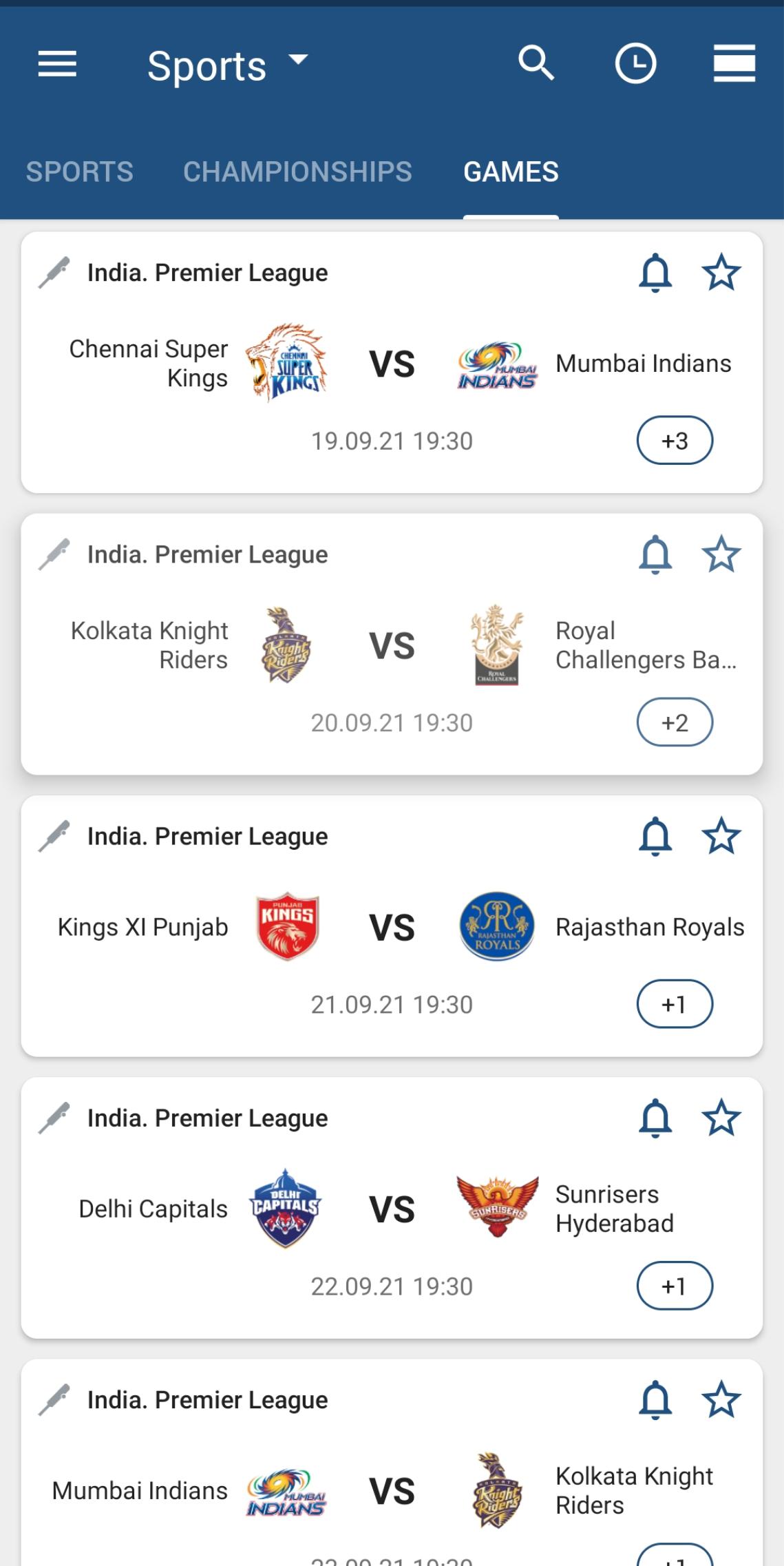Open the clock time filter icon
The width and height of the screenshot is (784, 1566).
pos(635,63)
